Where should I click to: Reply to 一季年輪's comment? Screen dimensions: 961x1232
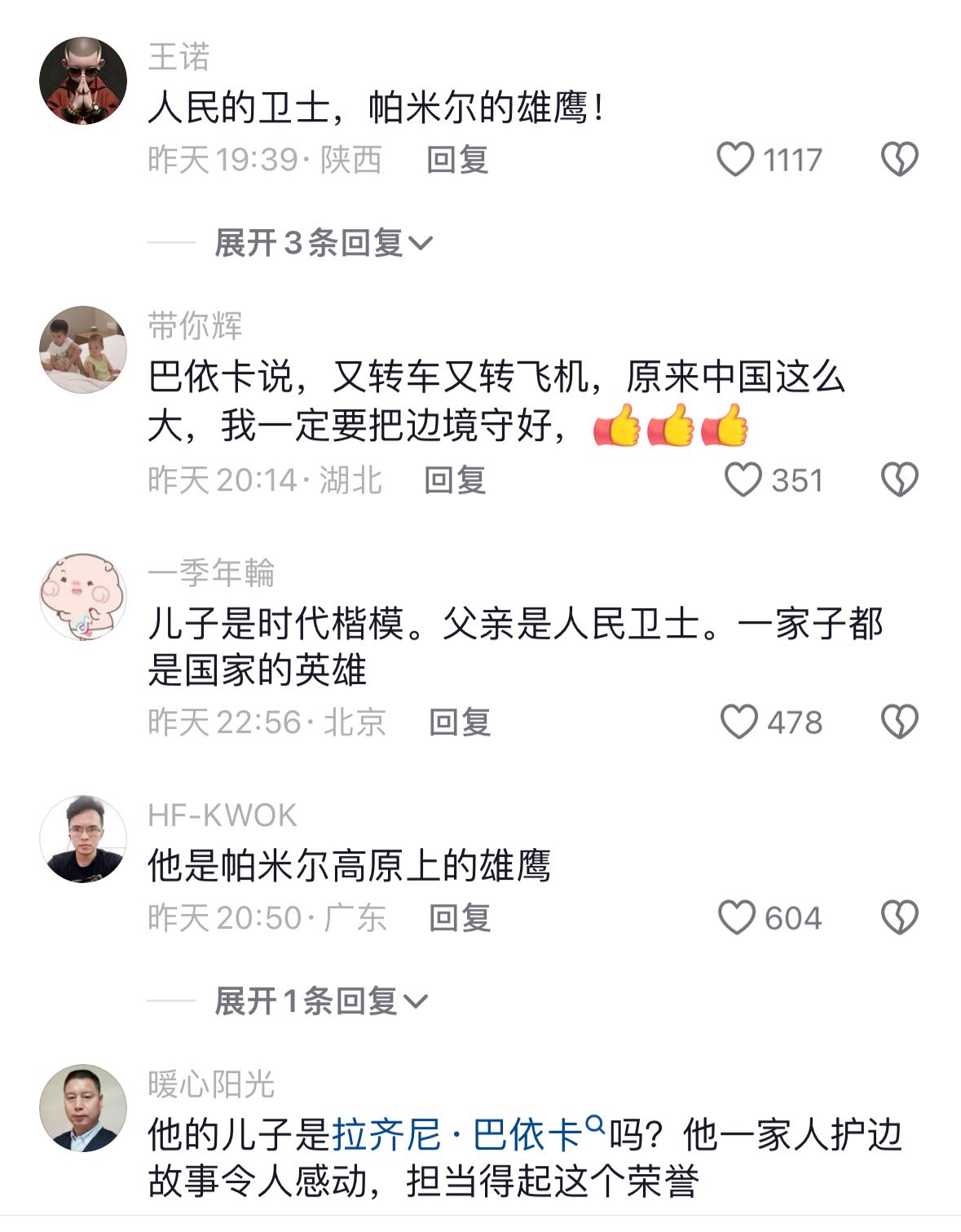click(x=460, y=722)
